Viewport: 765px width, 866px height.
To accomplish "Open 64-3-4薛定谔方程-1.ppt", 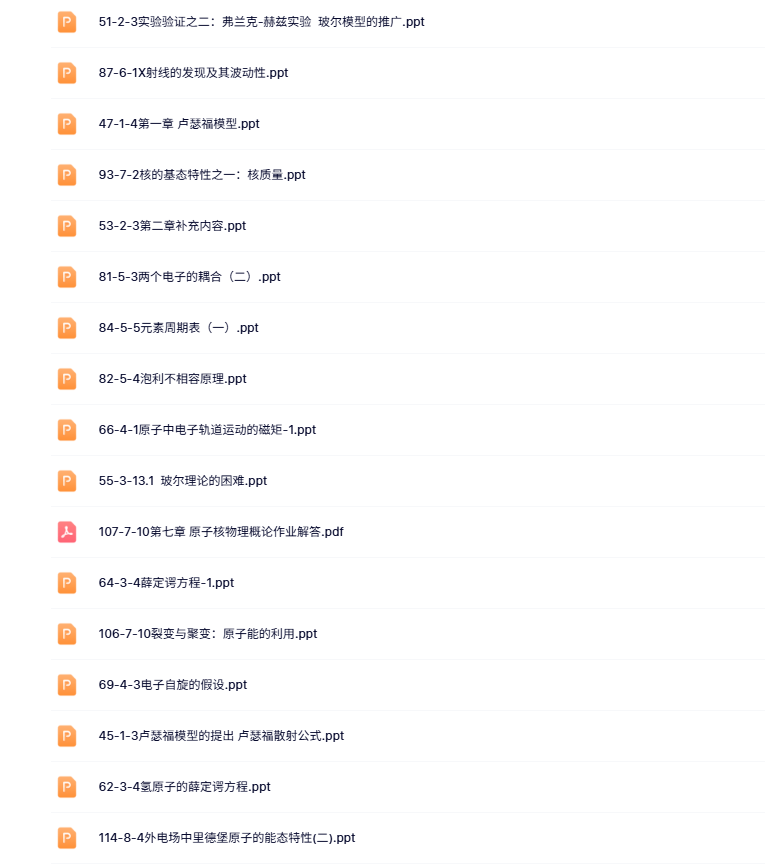I will [x=166, y=582].
